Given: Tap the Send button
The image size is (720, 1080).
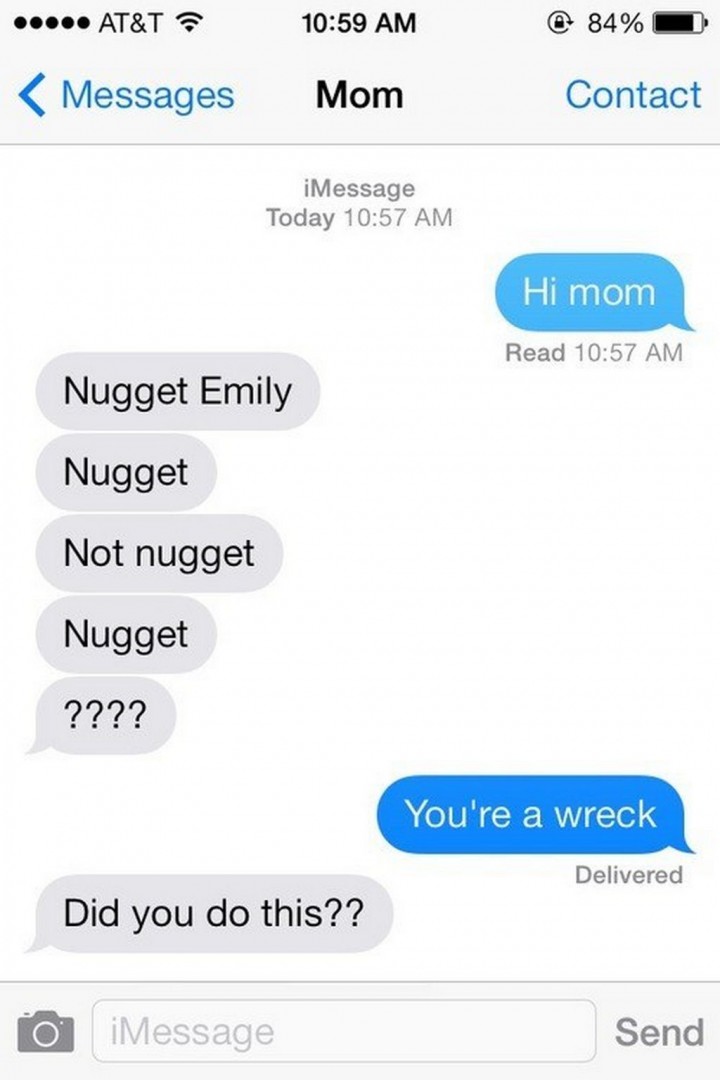Looking at the screenshot, I should pyautogui.click(x=658, y=1031).
